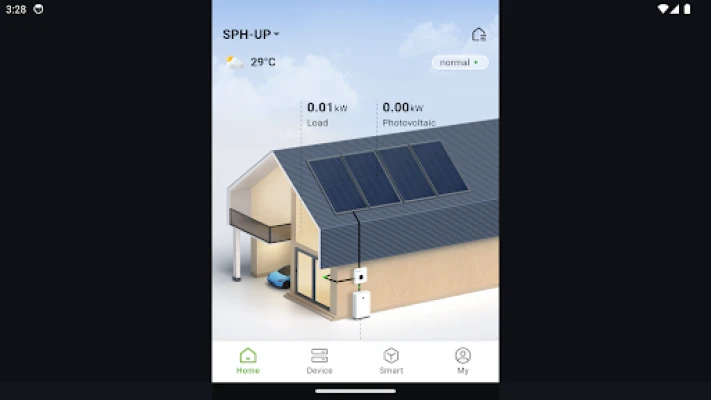Switch to the Device tab
The image size is (711, 400).
click(319, 361)
